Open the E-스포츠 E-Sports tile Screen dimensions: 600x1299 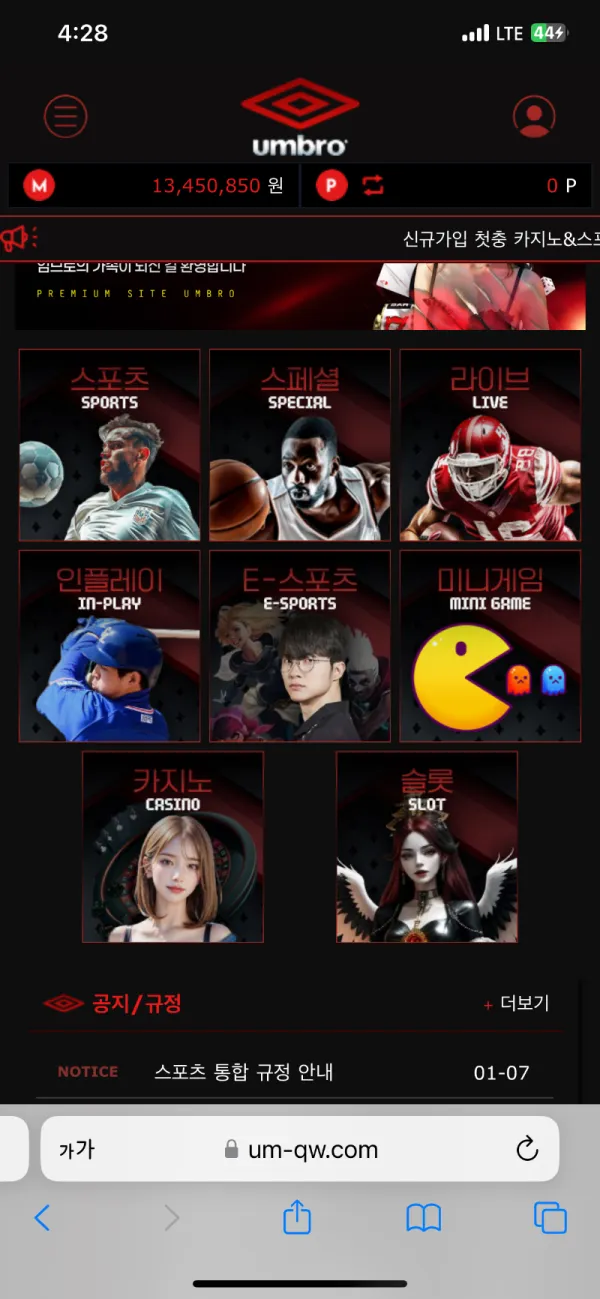click(300, 646)
